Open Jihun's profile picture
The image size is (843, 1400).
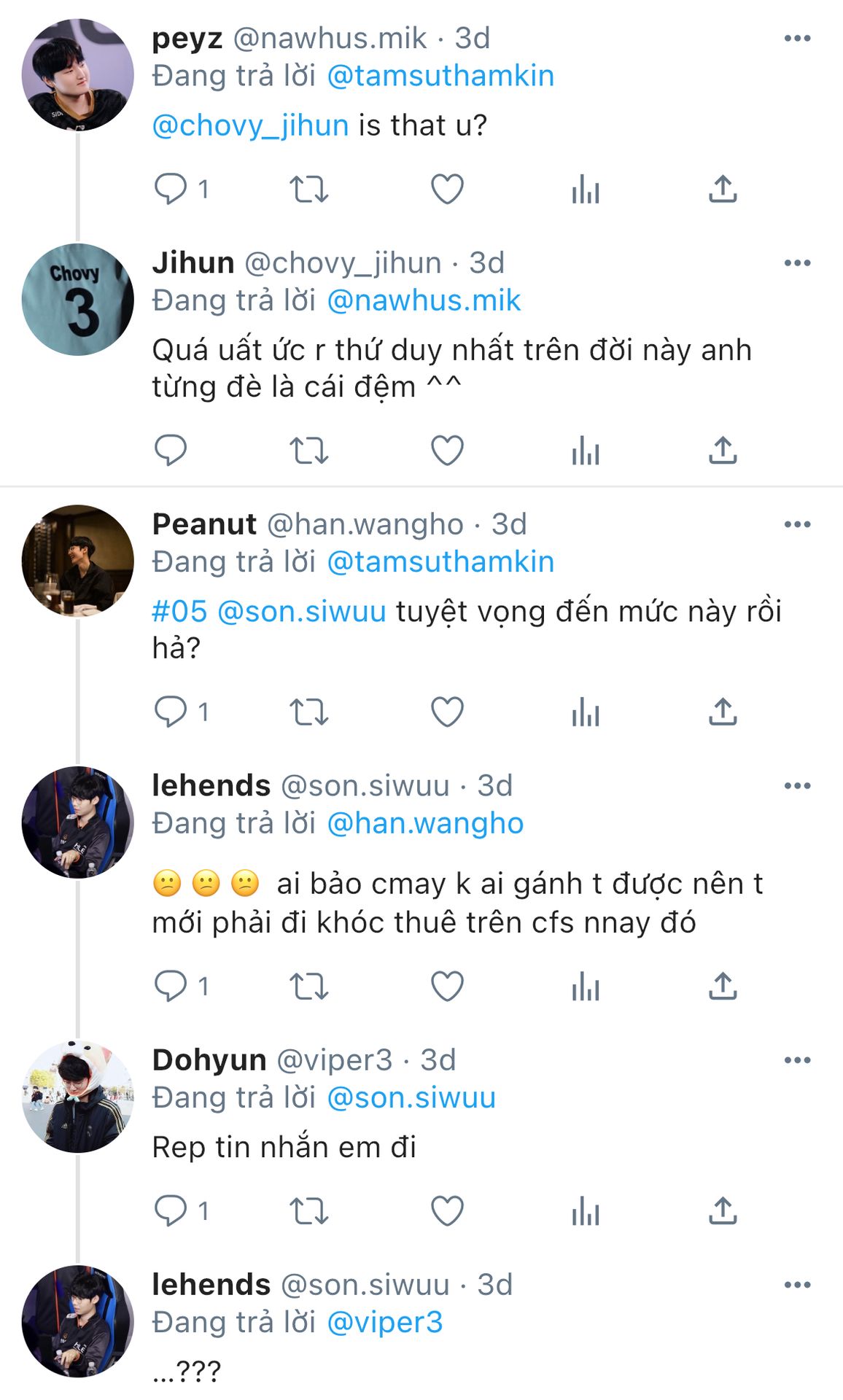click(x=78, y=300)
